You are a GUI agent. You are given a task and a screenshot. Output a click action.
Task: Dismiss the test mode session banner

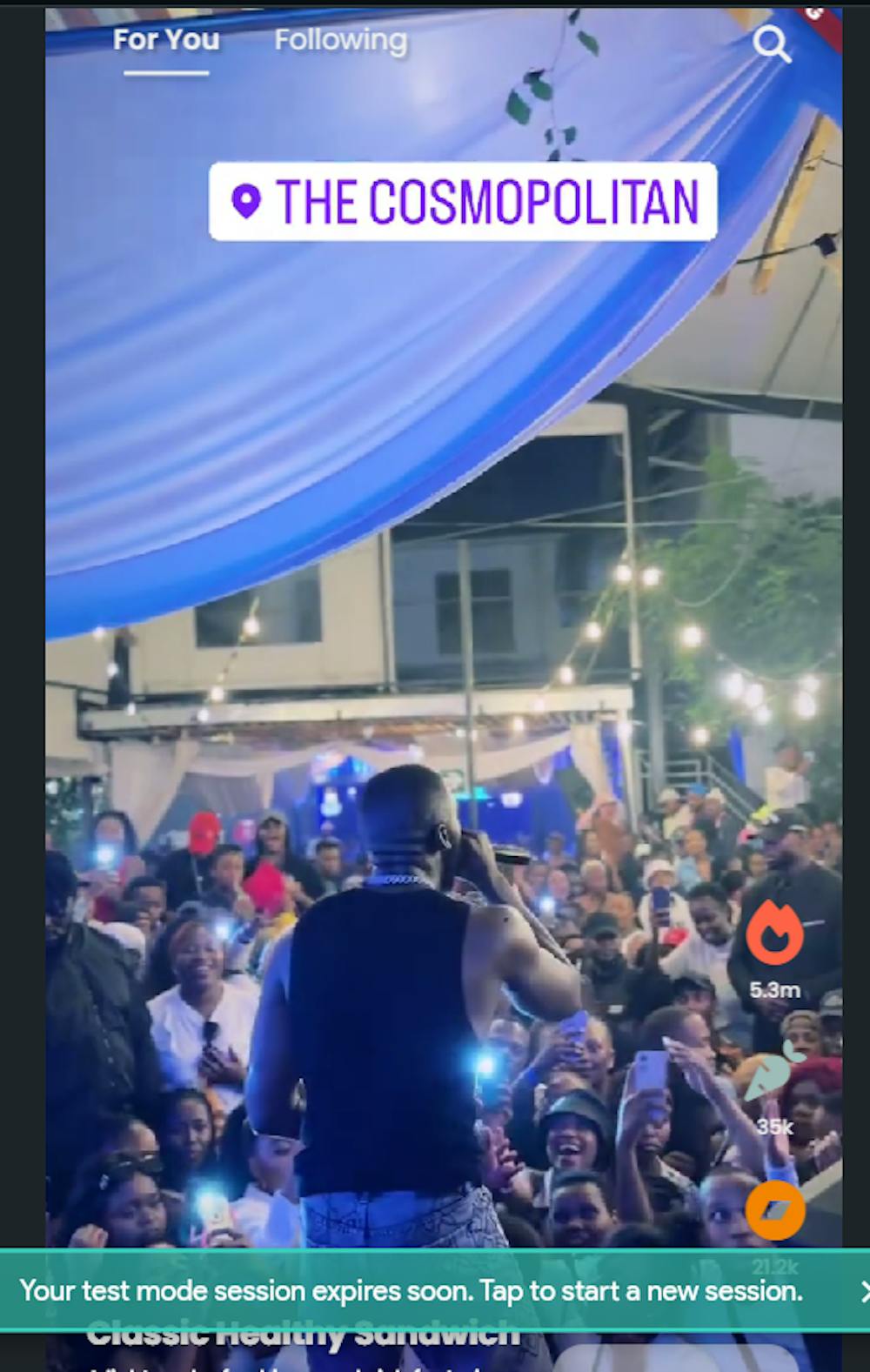[x=864, y=1291]
